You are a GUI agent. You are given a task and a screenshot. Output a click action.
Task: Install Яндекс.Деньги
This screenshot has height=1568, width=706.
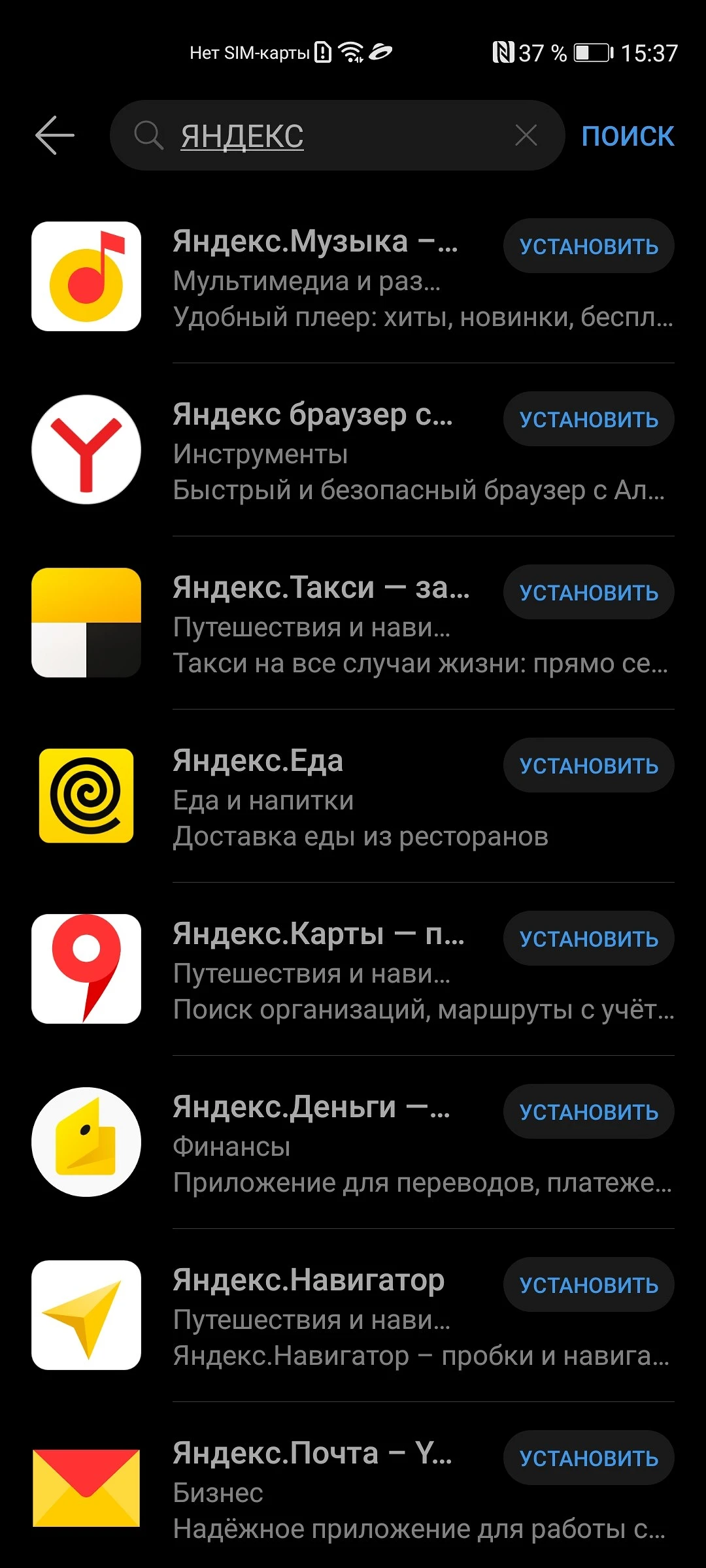pos(588,1112)
